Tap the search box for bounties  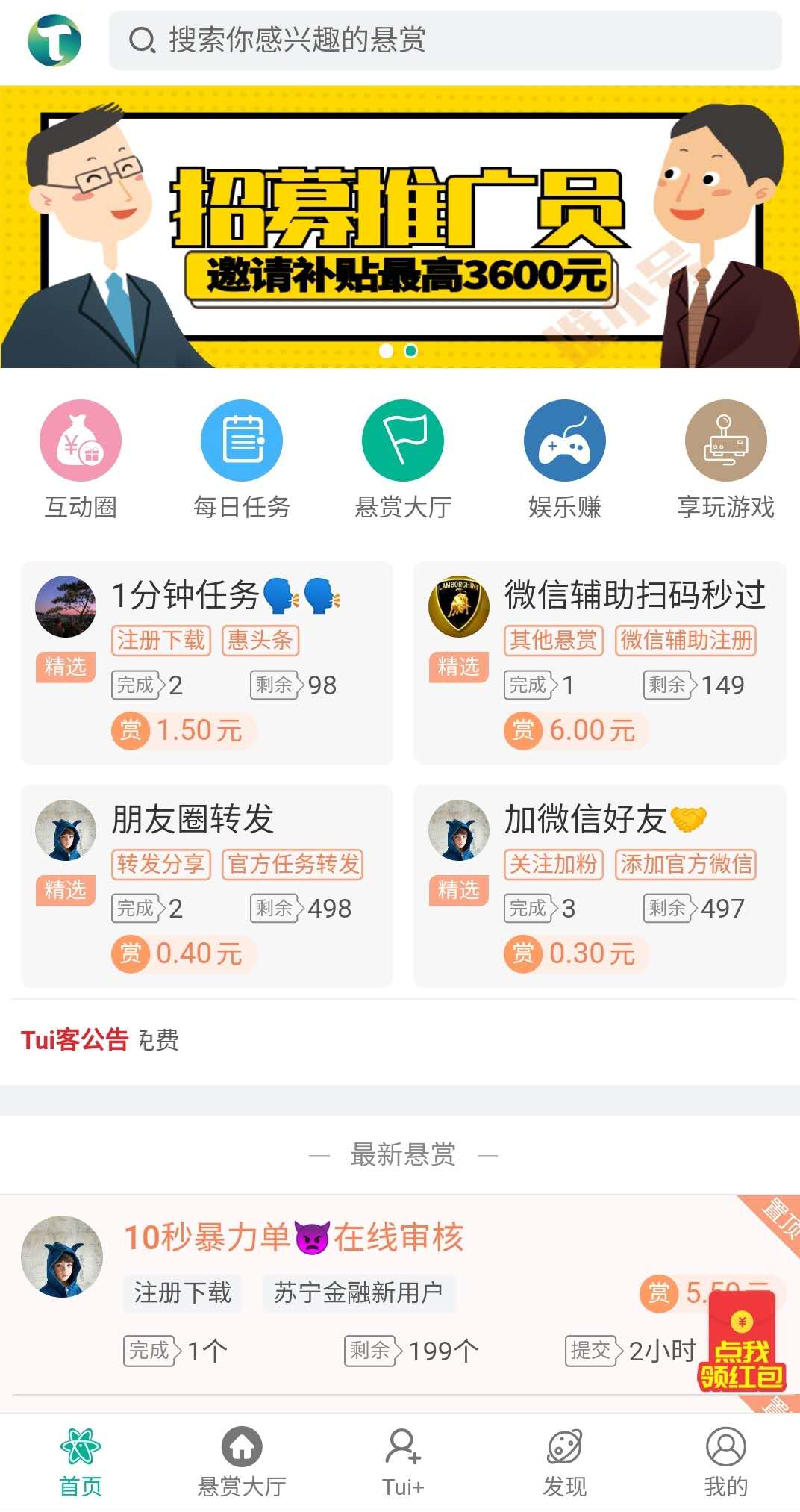pos(445,40)
